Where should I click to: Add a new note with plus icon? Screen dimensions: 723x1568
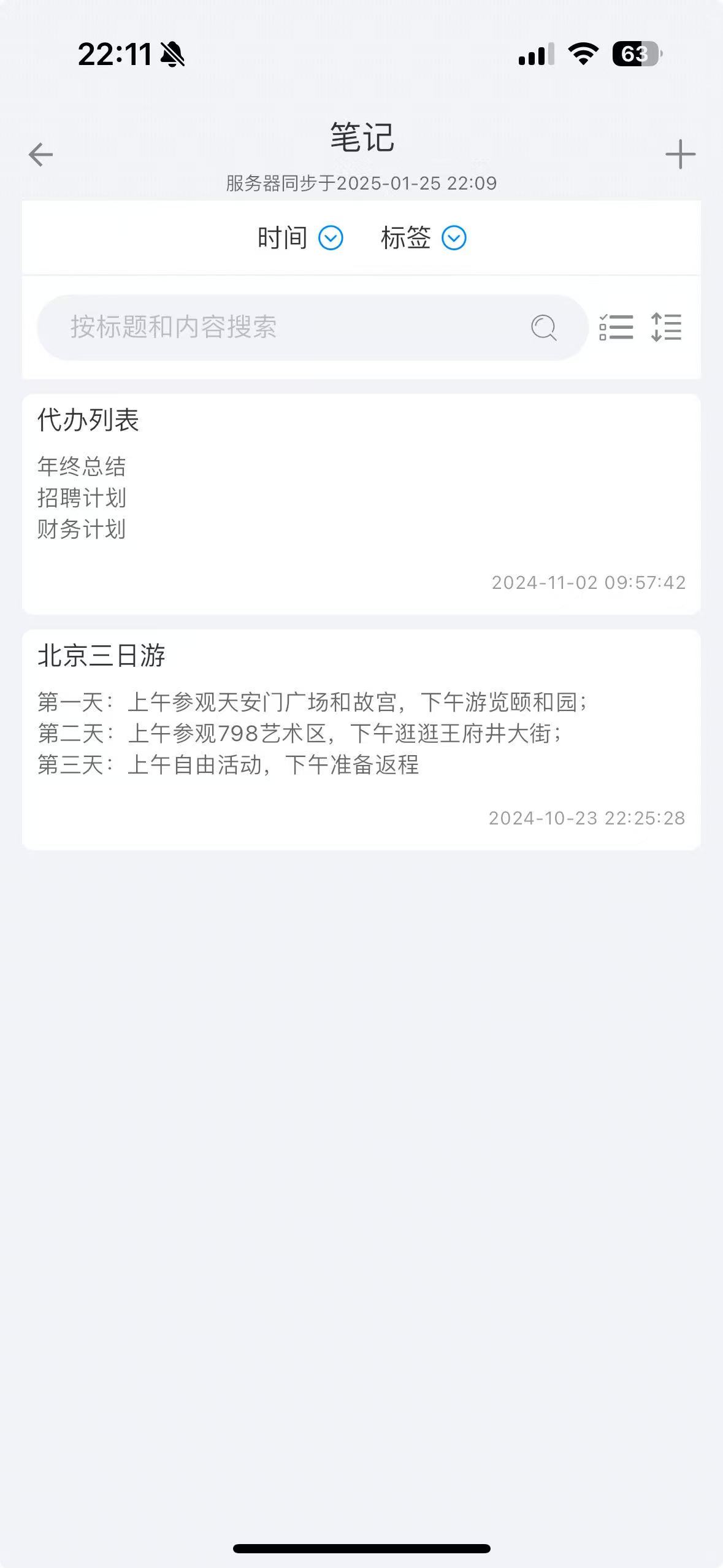click(680, 154)
